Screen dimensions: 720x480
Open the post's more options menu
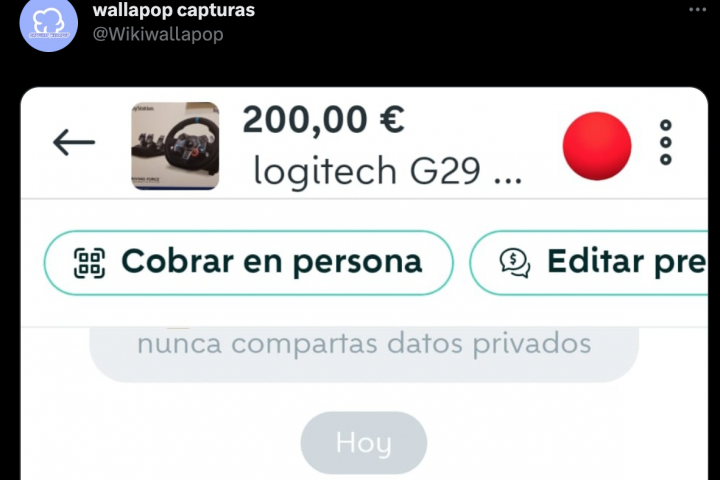click(x=695, y=8)
